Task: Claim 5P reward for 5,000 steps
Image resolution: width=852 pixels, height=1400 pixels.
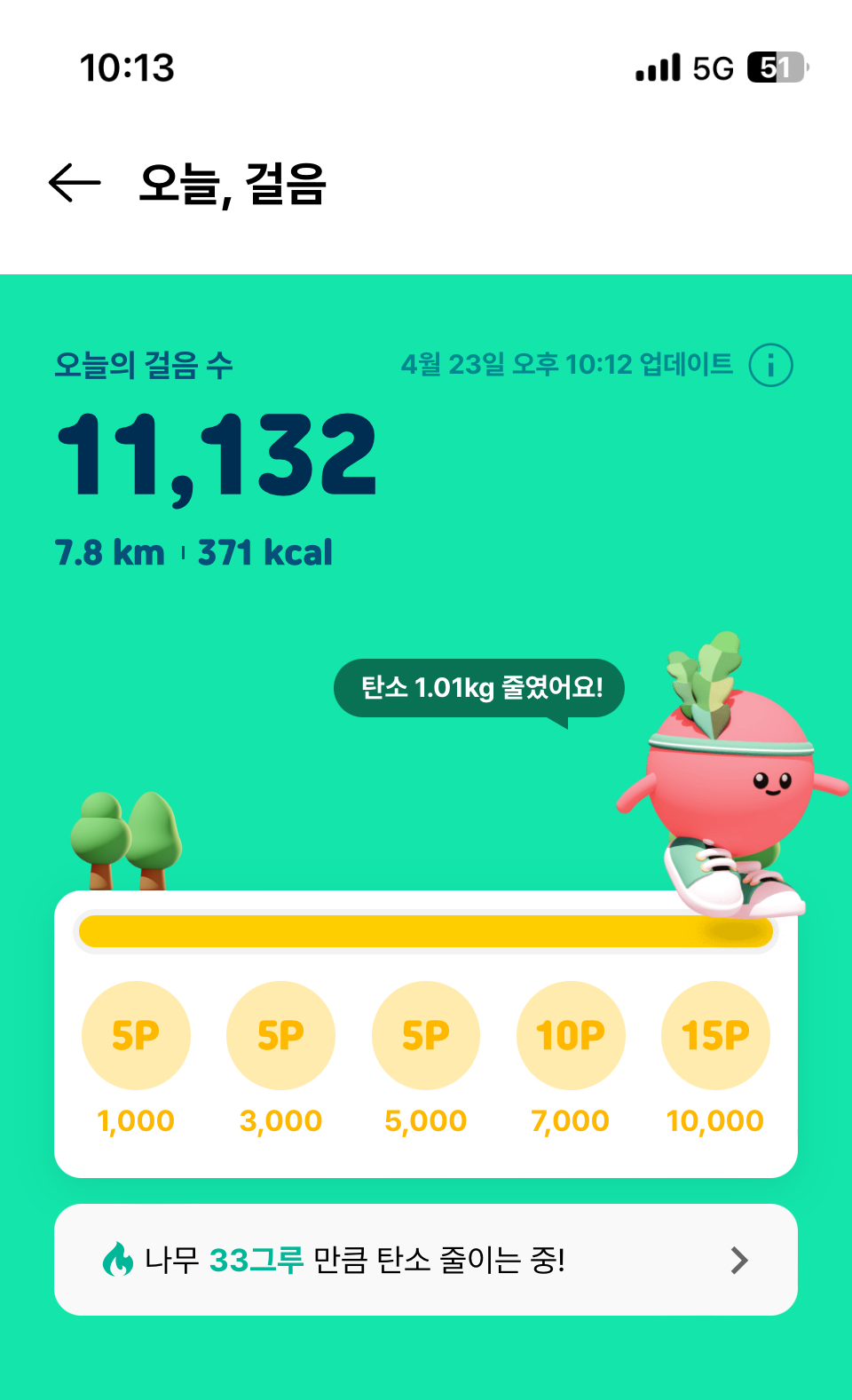Action: 426,1035
